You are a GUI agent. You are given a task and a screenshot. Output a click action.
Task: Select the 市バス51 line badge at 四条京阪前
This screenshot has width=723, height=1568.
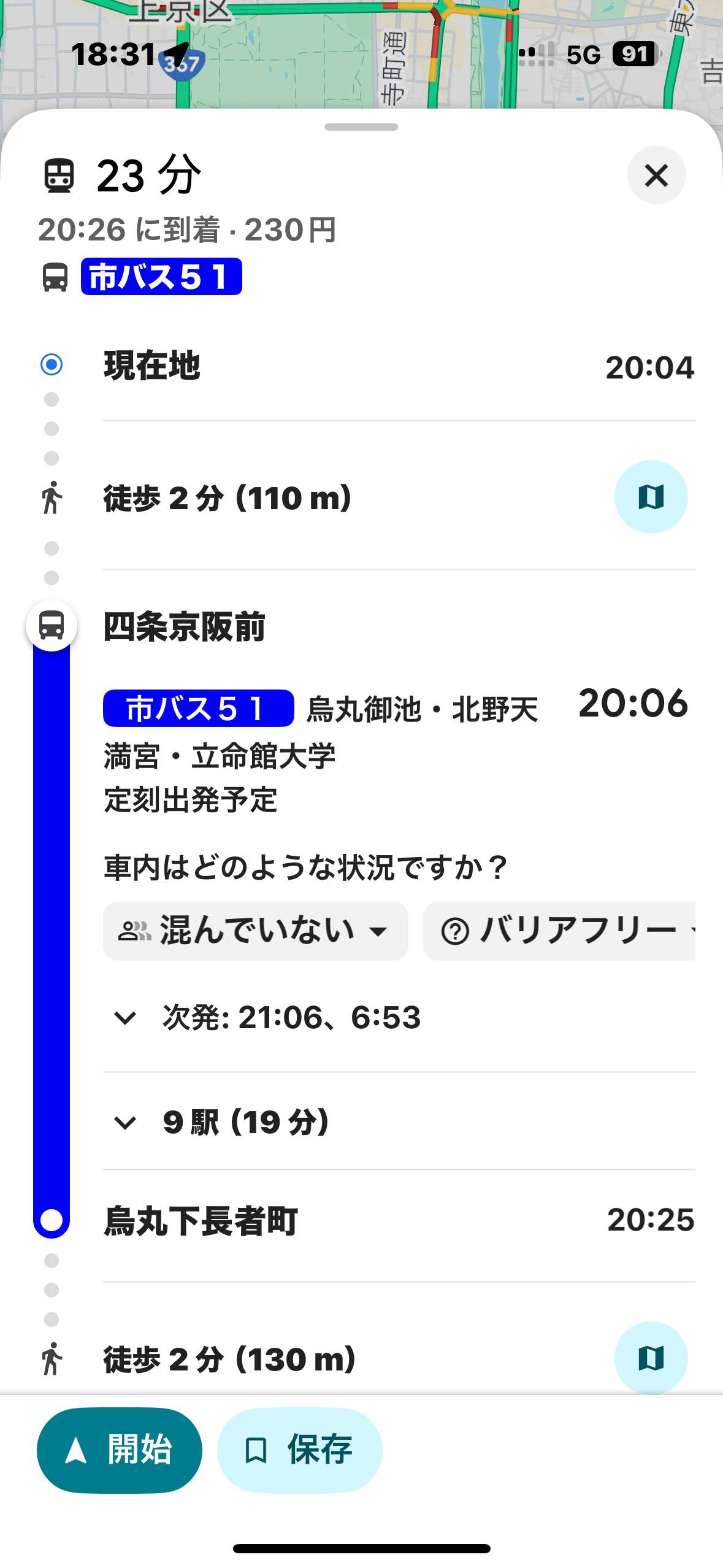(198, 709)
